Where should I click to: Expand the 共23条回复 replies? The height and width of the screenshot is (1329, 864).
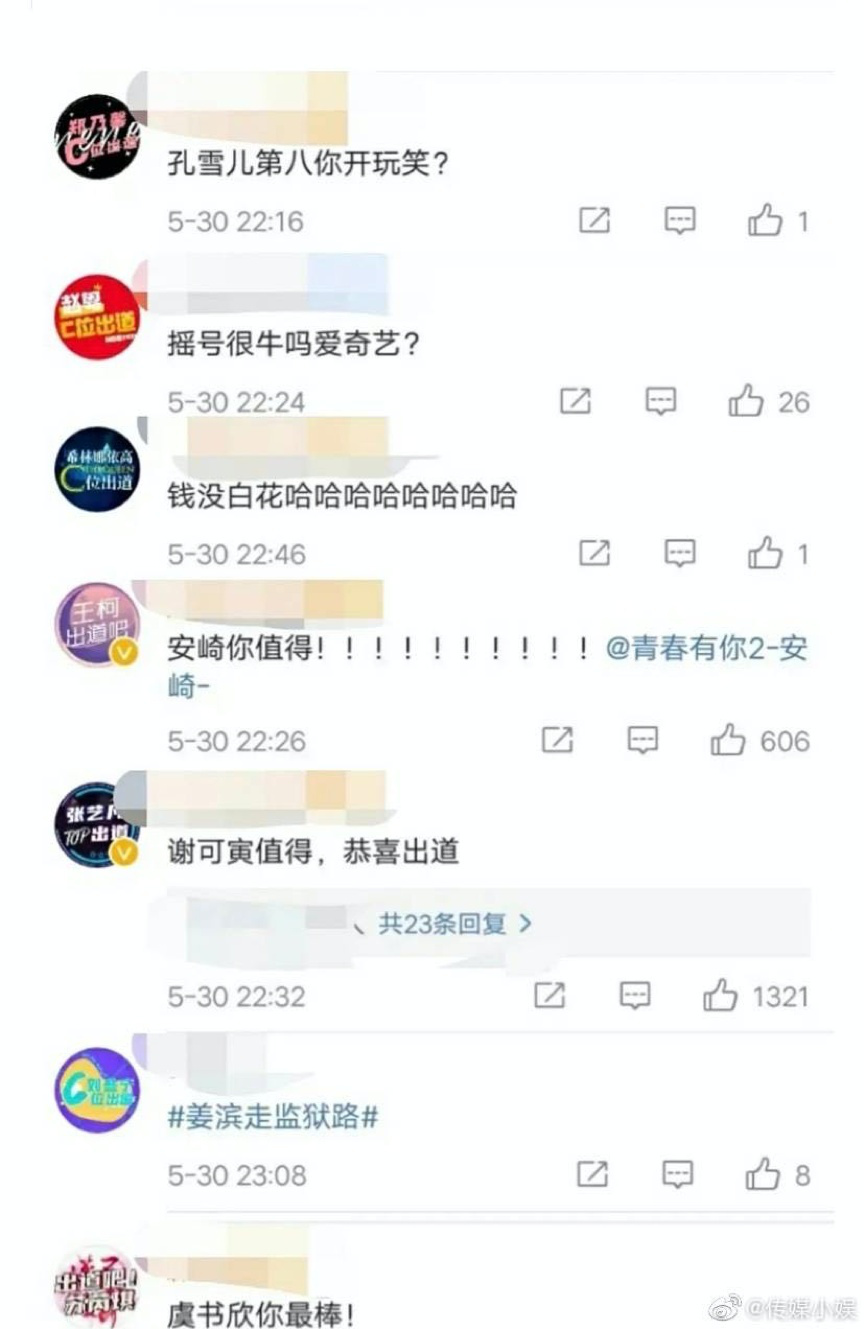point(455,924)
